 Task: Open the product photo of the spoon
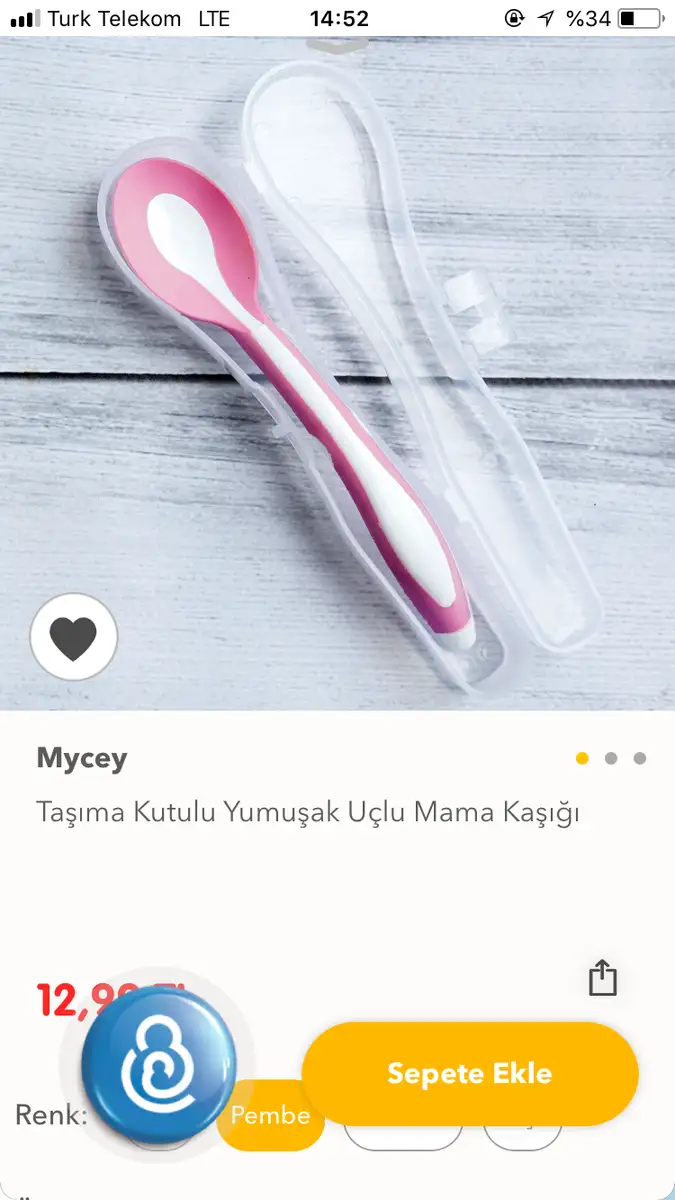click(337, 374)
